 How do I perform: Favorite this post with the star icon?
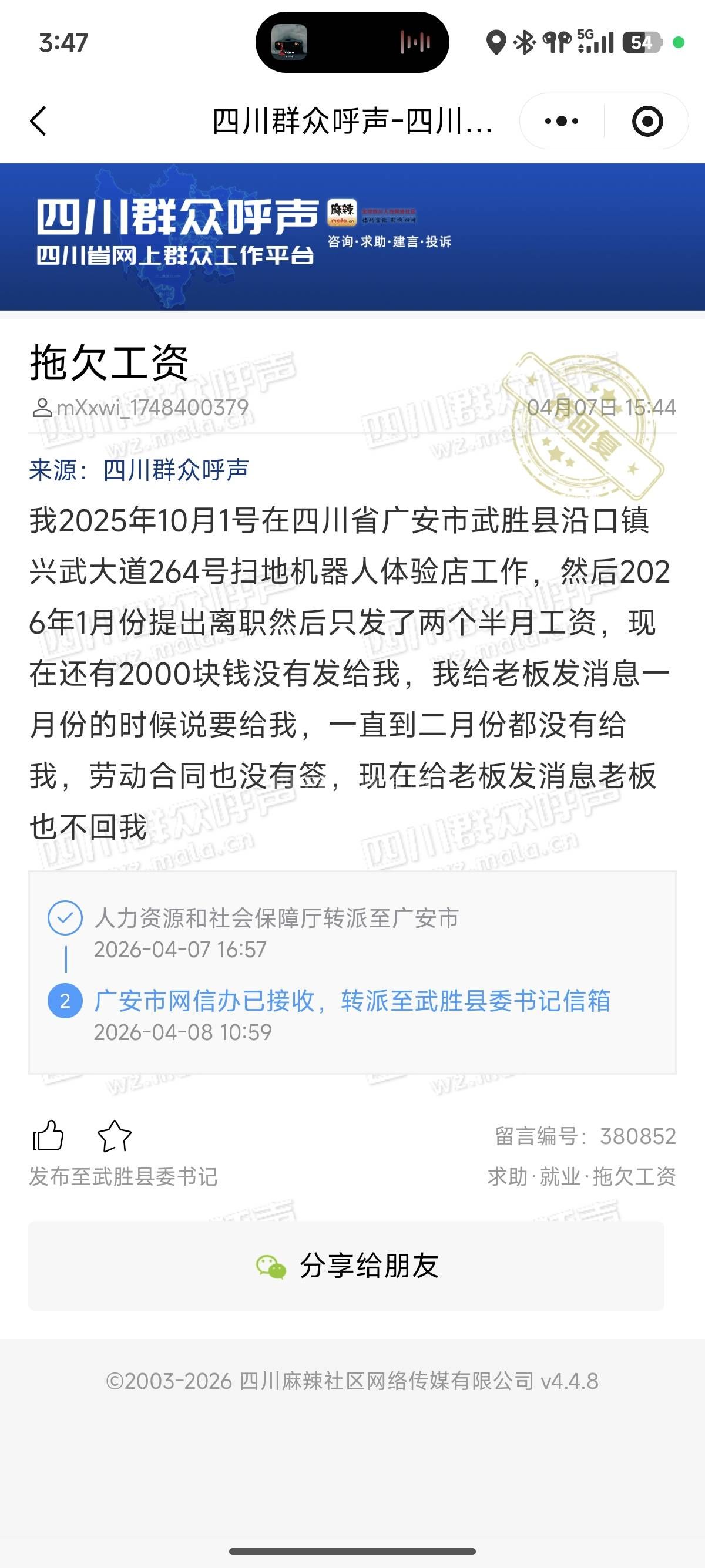[x=115, y=1136]
